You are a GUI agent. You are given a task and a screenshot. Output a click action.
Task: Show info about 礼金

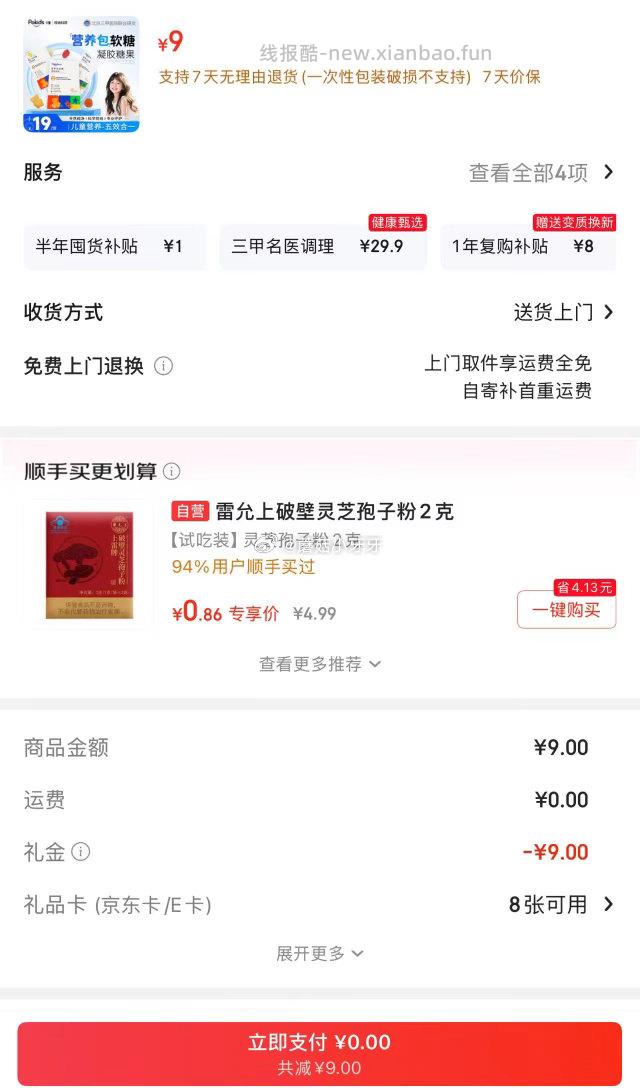coord(81,852)
